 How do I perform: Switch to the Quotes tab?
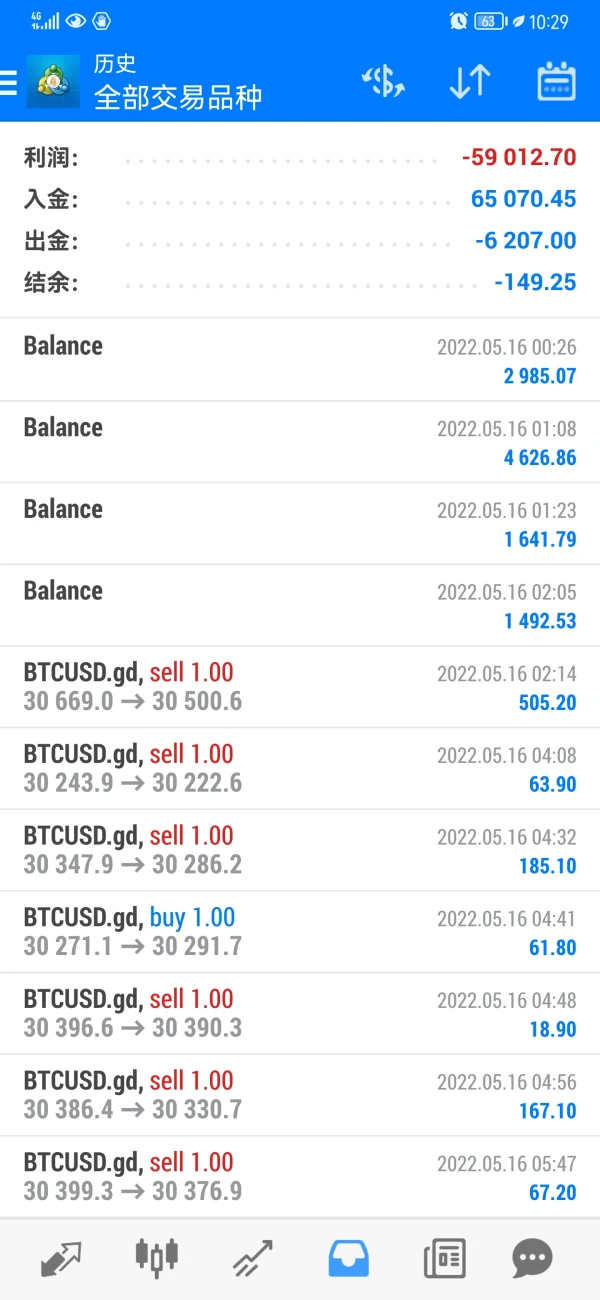click(62, 1257)
